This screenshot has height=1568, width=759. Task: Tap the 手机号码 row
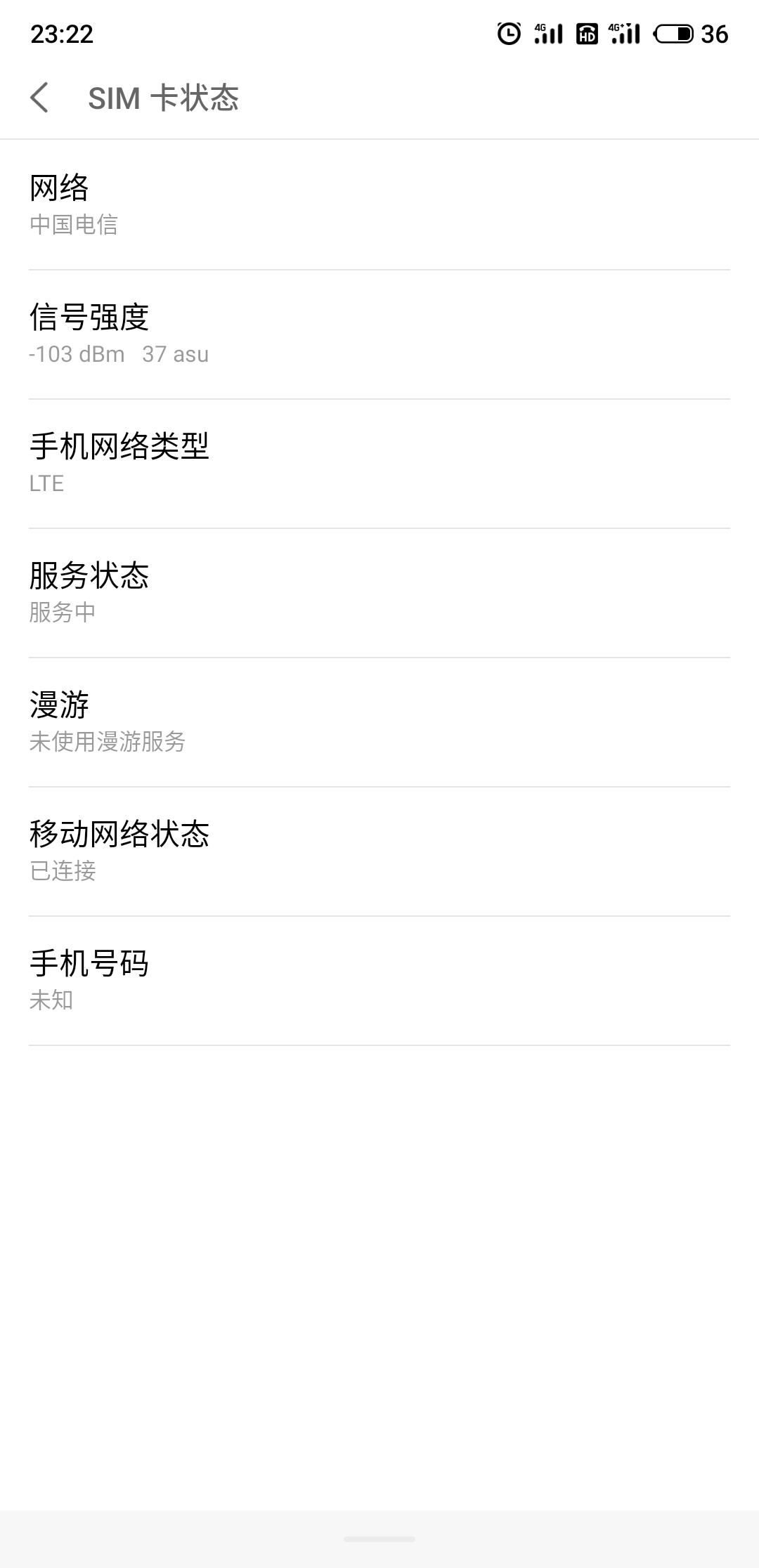click(379, 981)
